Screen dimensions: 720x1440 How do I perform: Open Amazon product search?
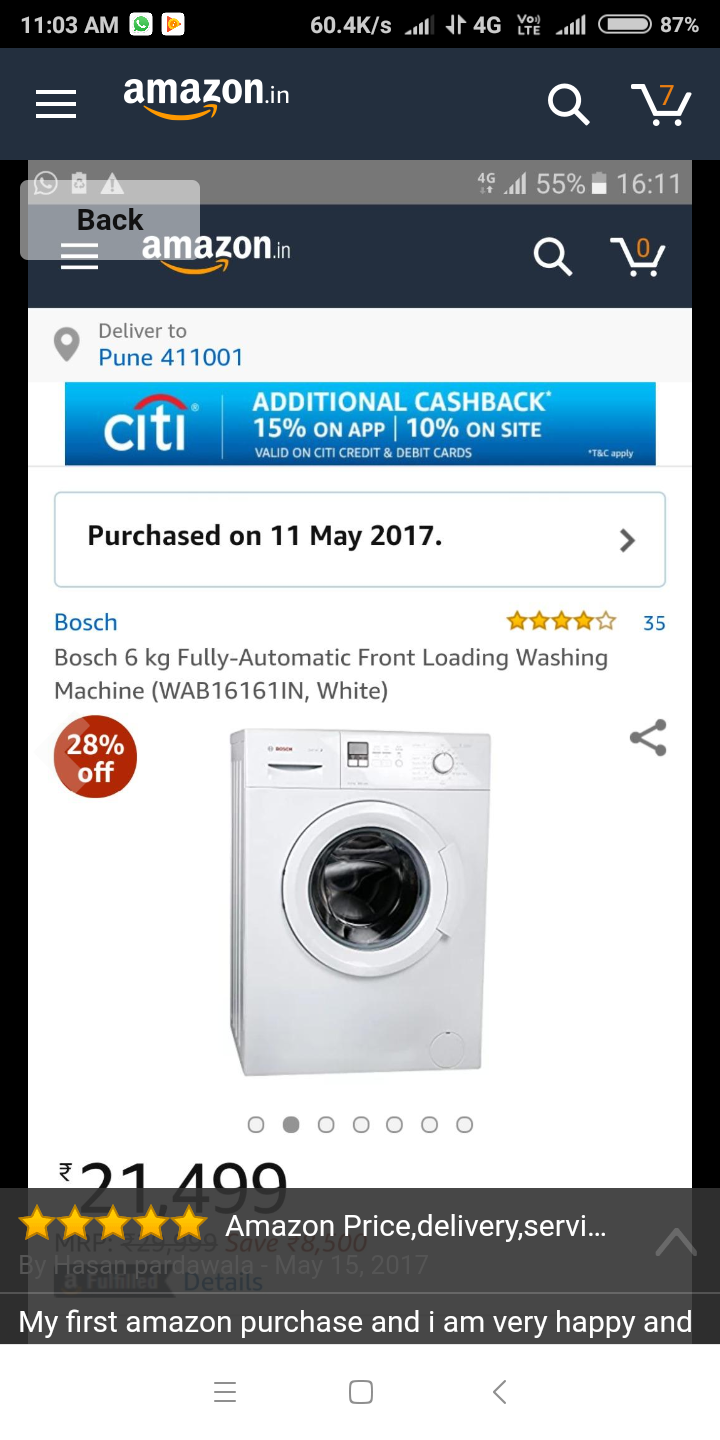[568, 104]
